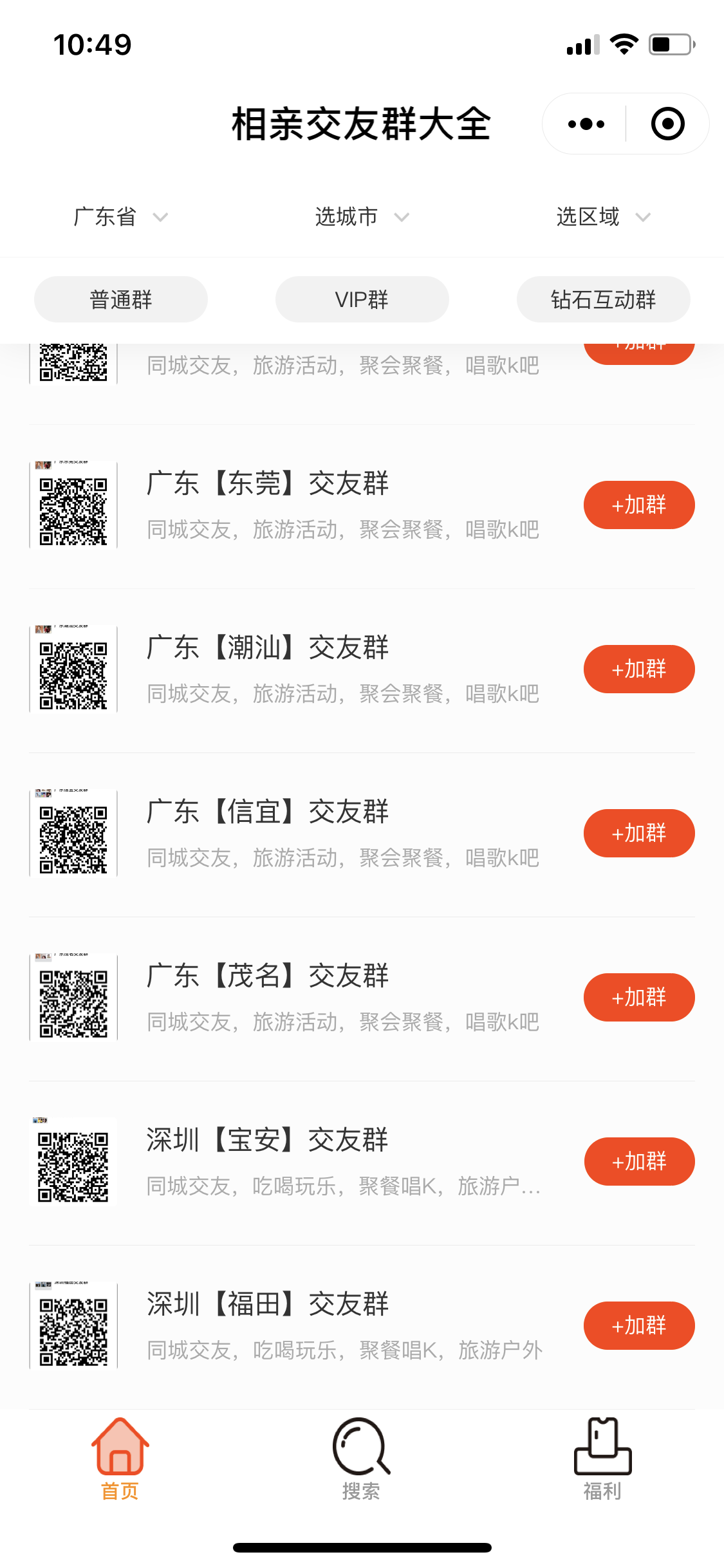Viewport: 724px width, 1568px height.
Task: Open the 选区域 district dropdown
Action: coord(603,217)
